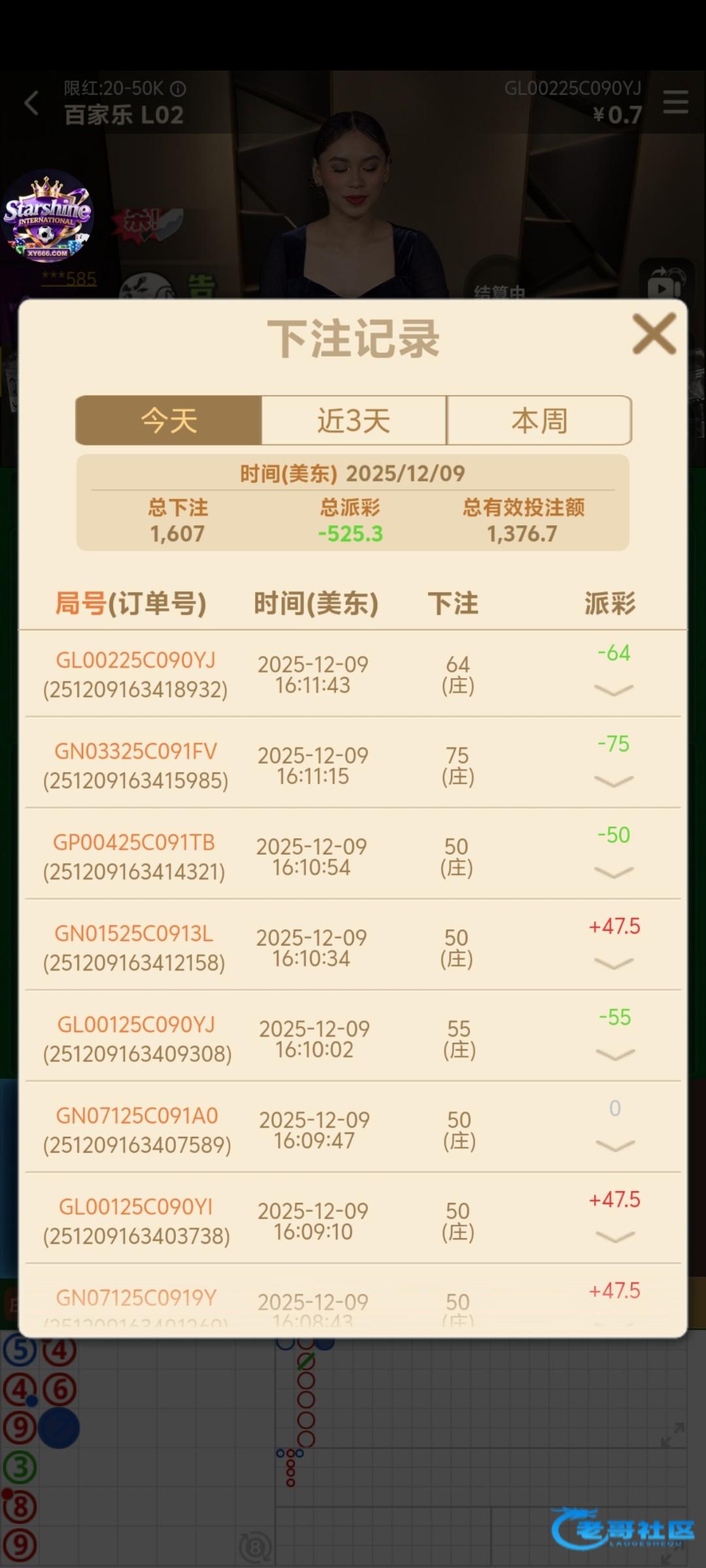Image resolution: width=706 pixels, height=1568 pixels.
Task: Expand details for bet GP00425C091TB
Action: (614, 872)
